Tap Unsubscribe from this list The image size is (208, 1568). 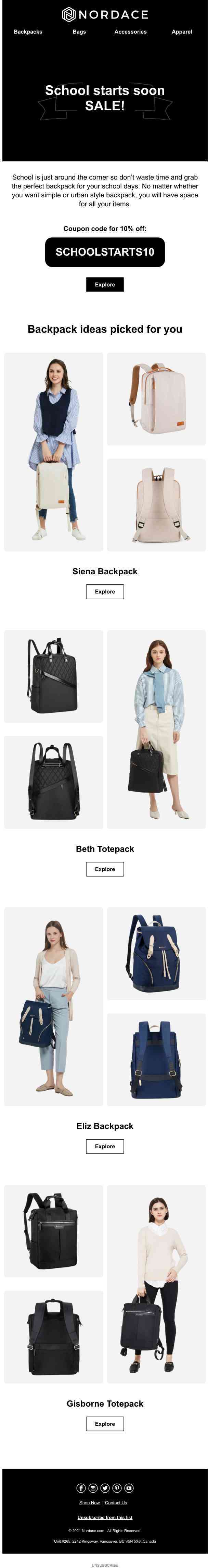click(x=105, y=1518)
